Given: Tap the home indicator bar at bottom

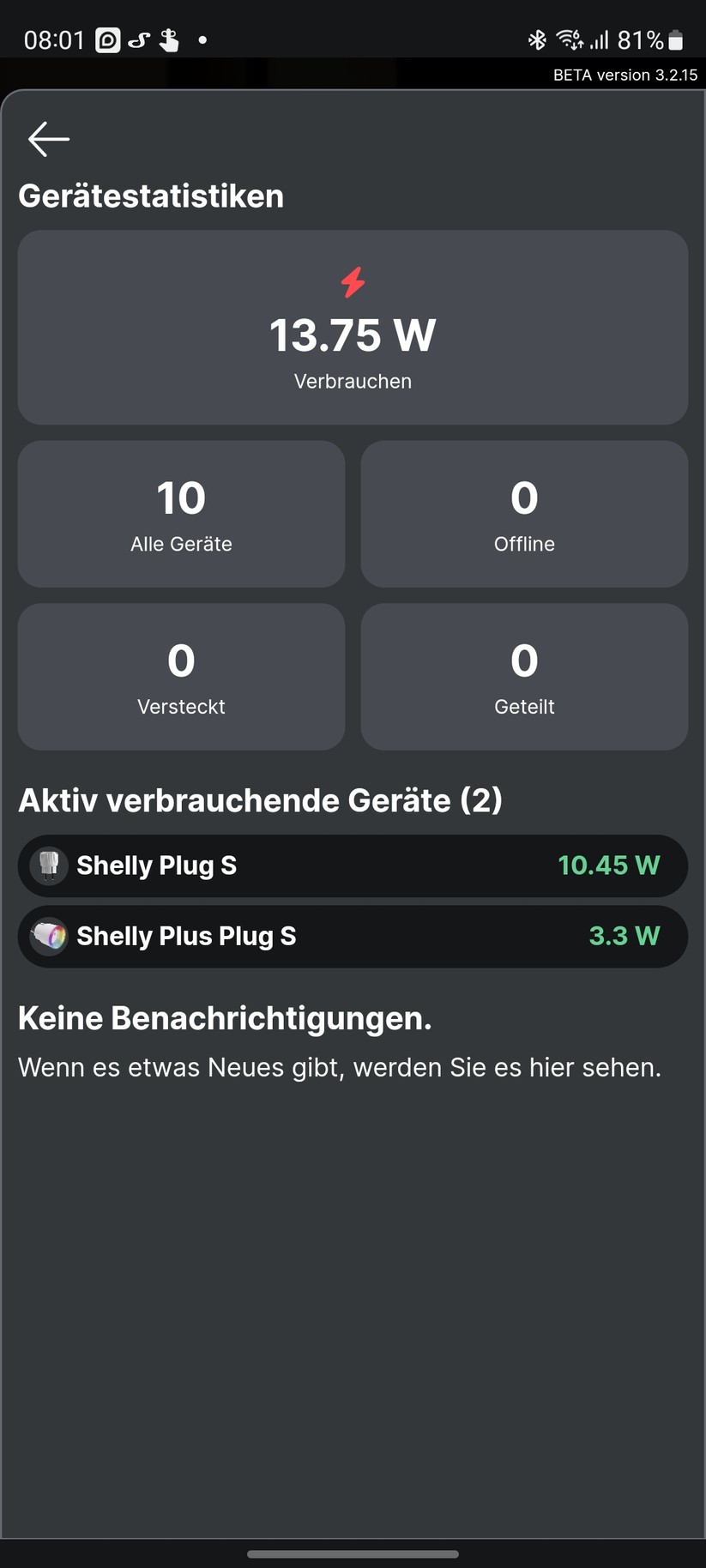Looking at the screenshot, I should (353, 1554).
